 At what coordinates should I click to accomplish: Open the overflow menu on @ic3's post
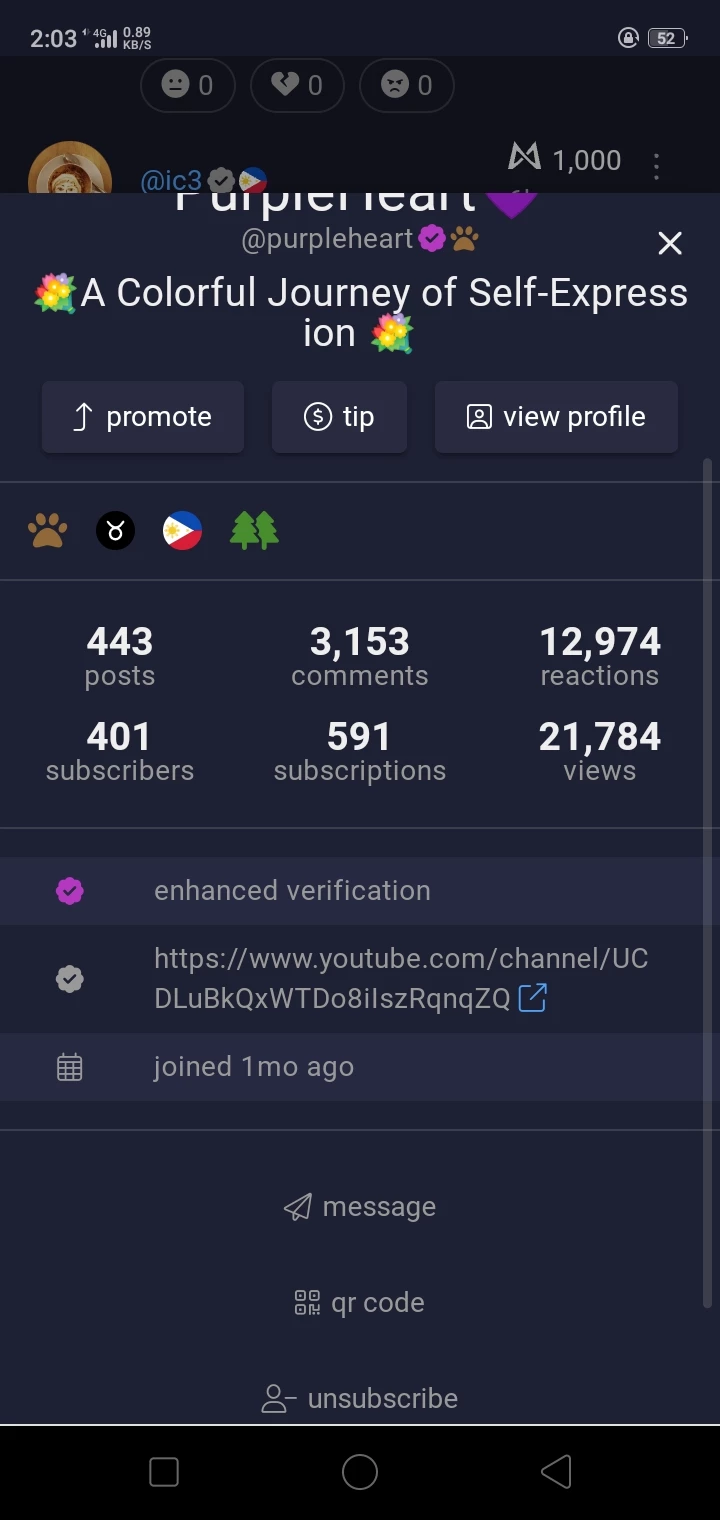(656, 166)
